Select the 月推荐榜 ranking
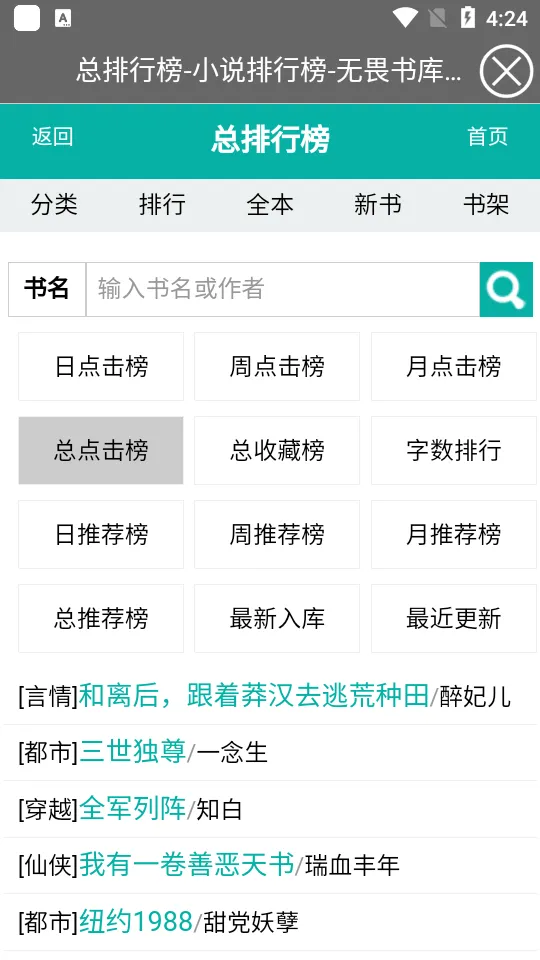 coord(454,534)
